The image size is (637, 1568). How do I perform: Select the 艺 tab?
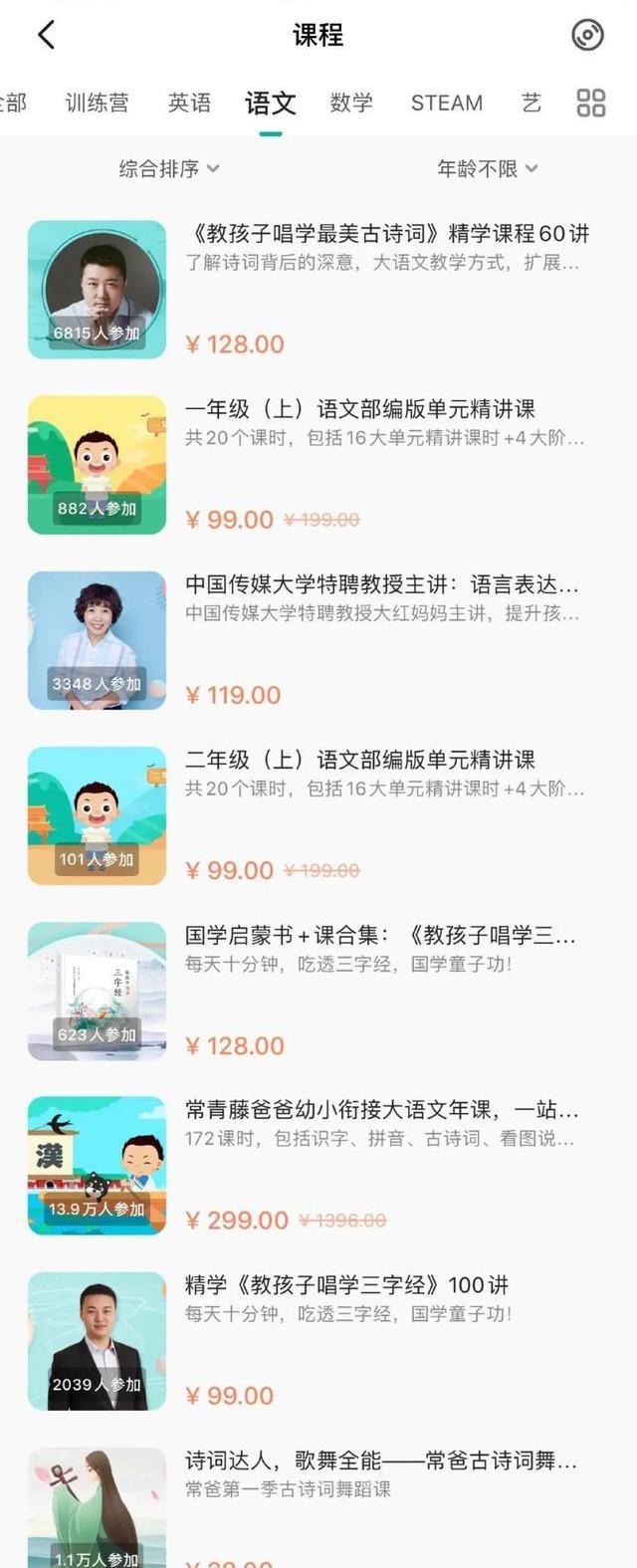[531, 103]
